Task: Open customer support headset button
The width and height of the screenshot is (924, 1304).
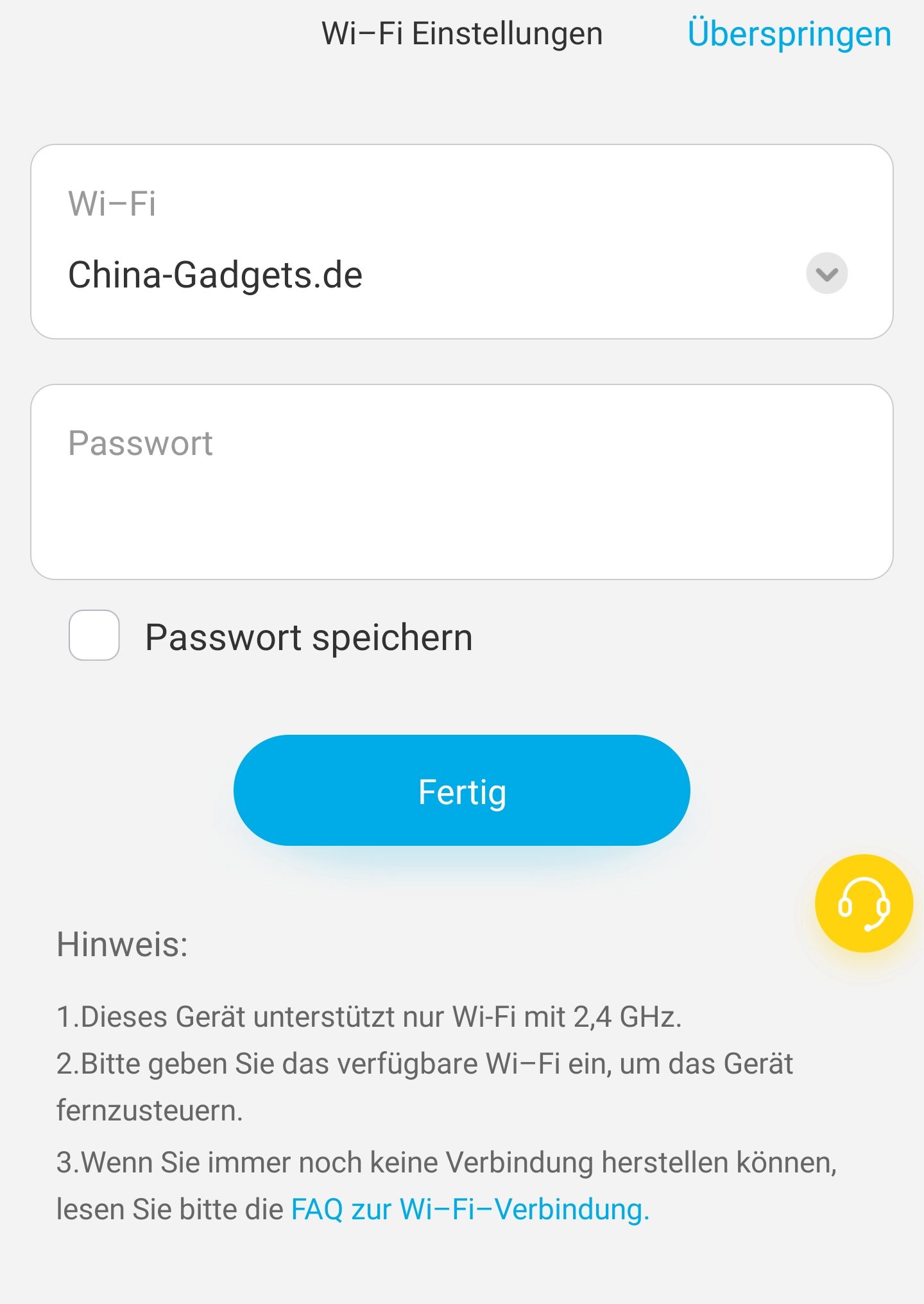Action: 863,903
